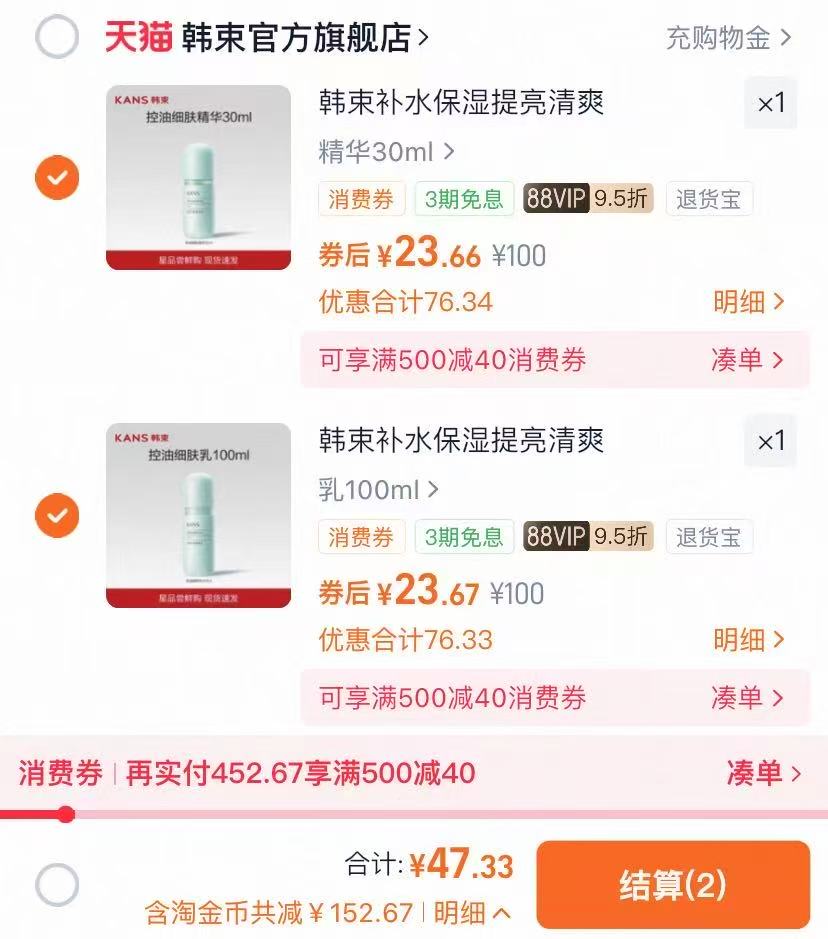
Task: Open the 精华30ml SKU selector
Action: [x=383, y=151]
